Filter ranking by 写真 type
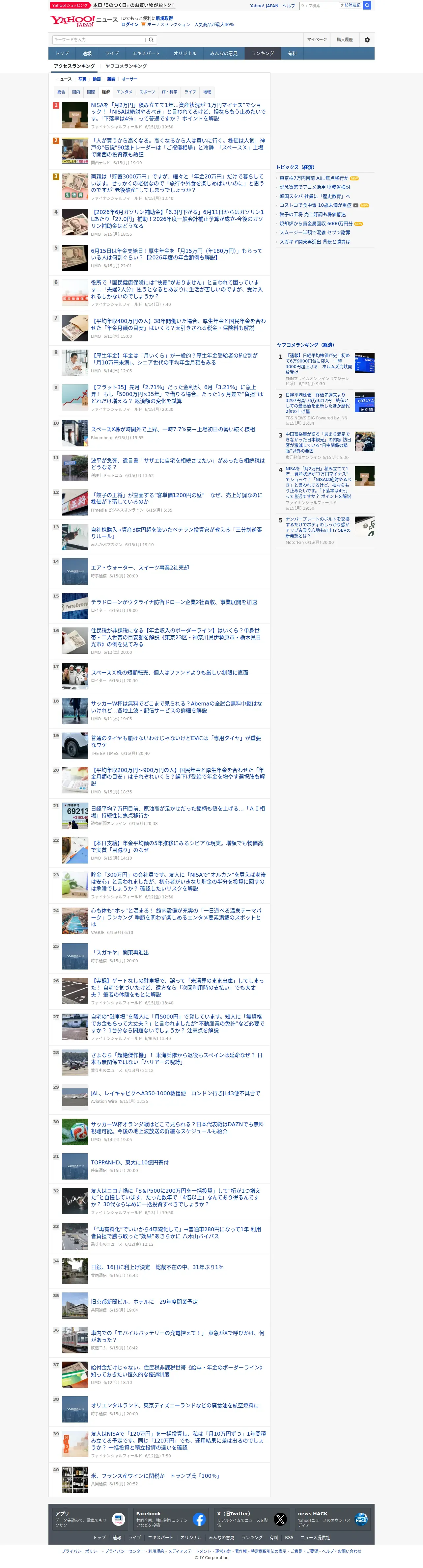 pyautogui.click(x=82, y=79)
